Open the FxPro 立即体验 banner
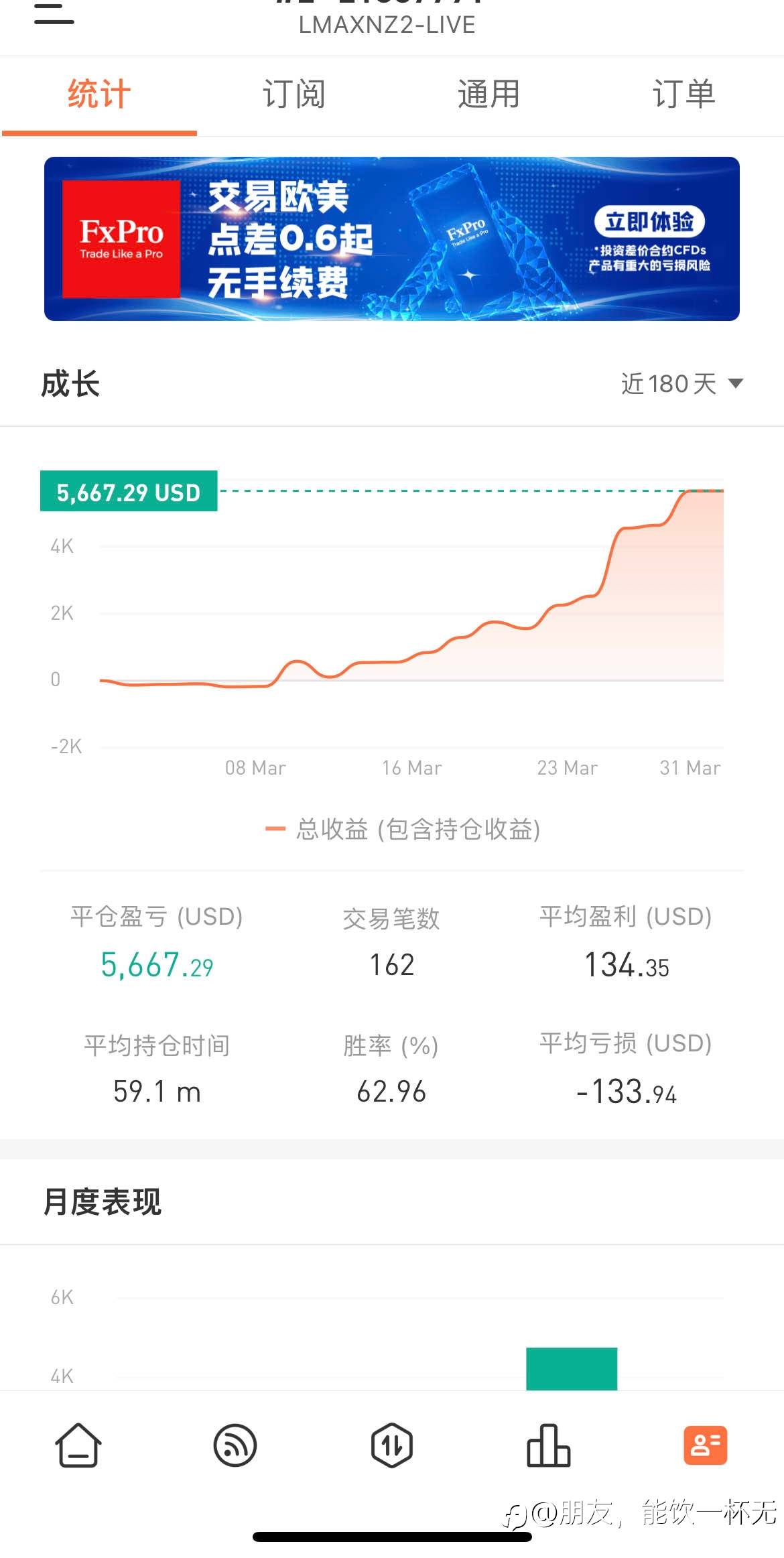Image resolution: width=784 pixels, height=1558 pixels. pos(392,239)
